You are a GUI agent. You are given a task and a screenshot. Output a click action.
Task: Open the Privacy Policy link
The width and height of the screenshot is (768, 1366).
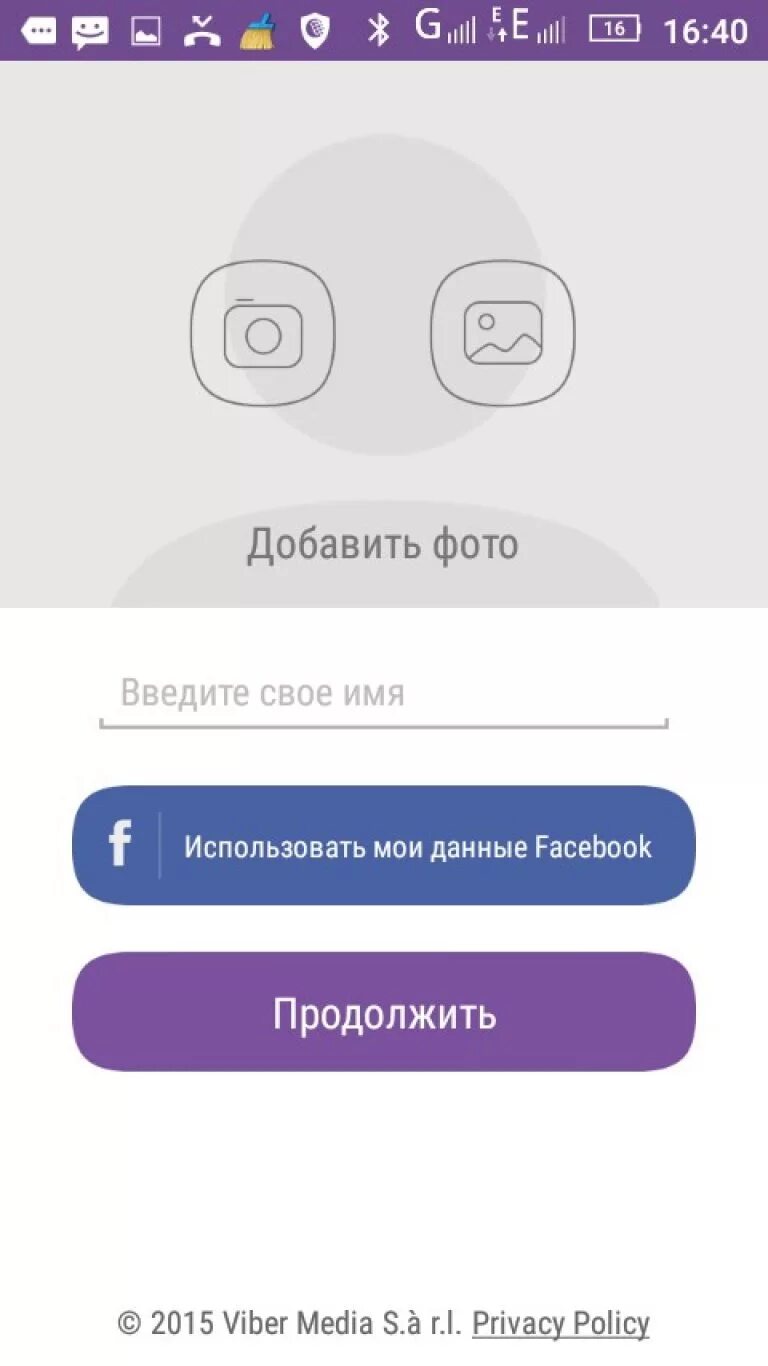click(x=560, y=1324)
